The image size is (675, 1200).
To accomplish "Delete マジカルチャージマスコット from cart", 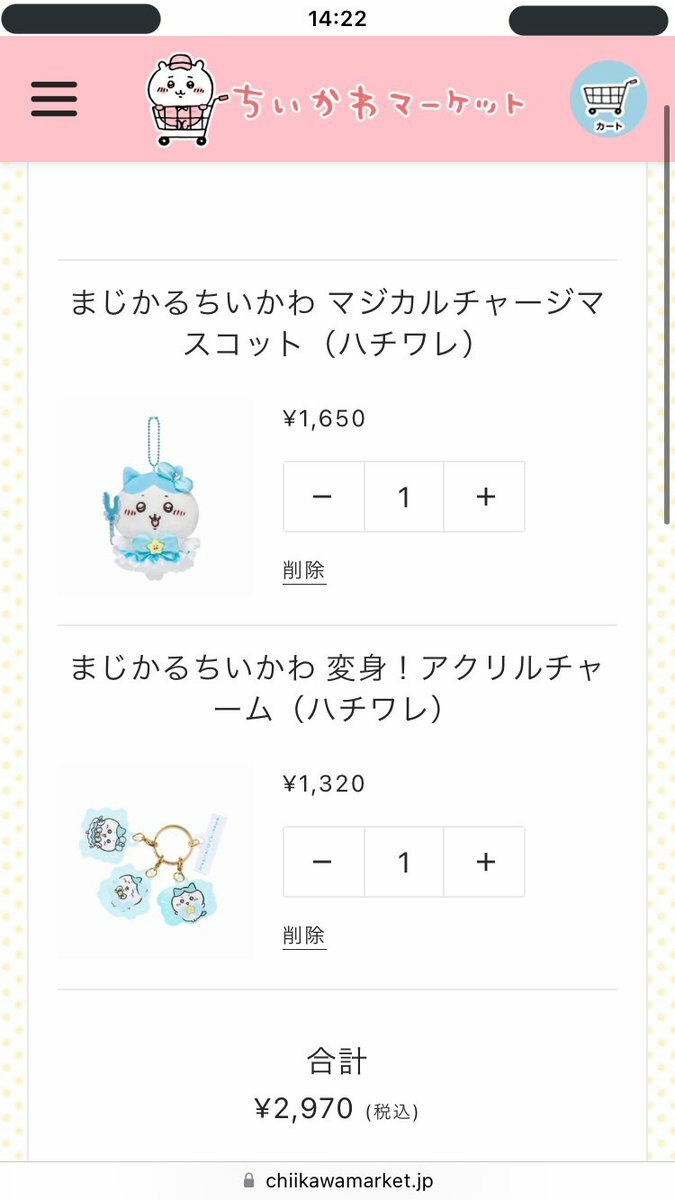I will click(x=304, y=571).
